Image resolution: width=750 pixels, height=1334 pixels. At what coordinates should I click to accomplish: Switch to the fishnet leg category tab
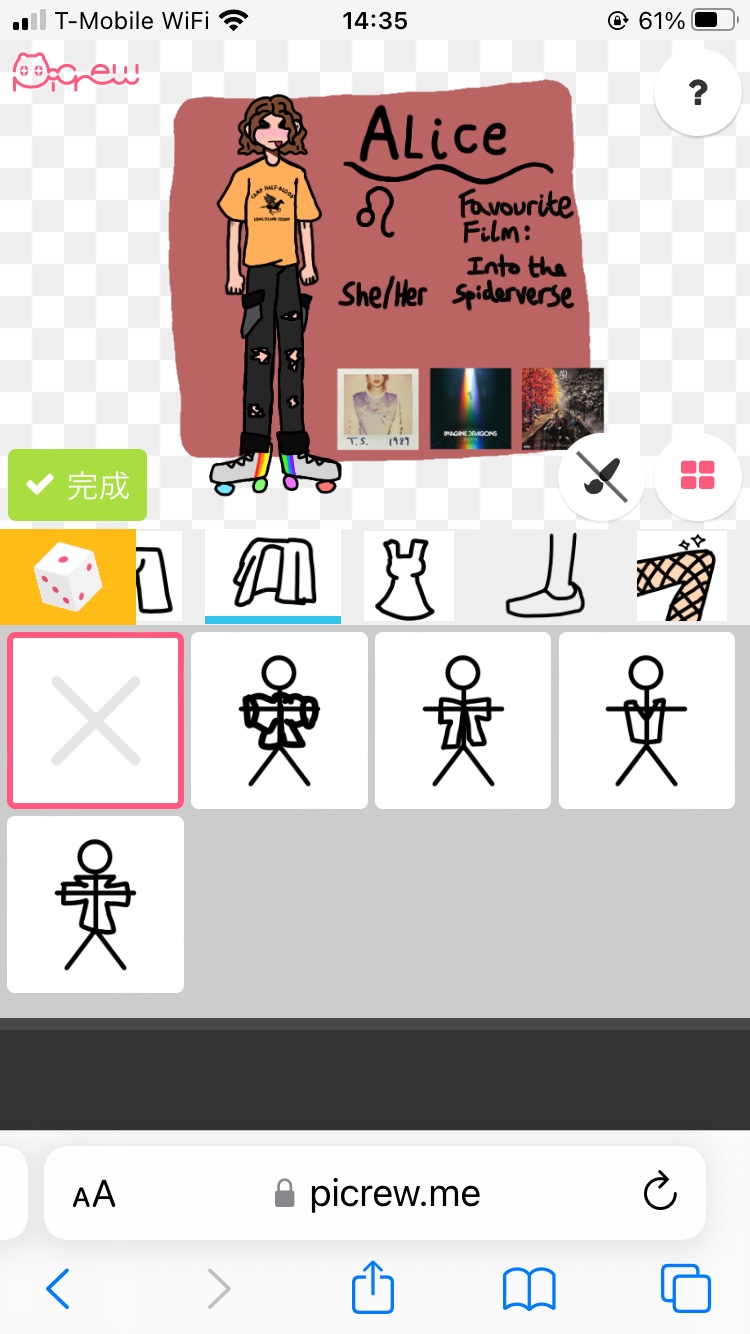(681, 577)
